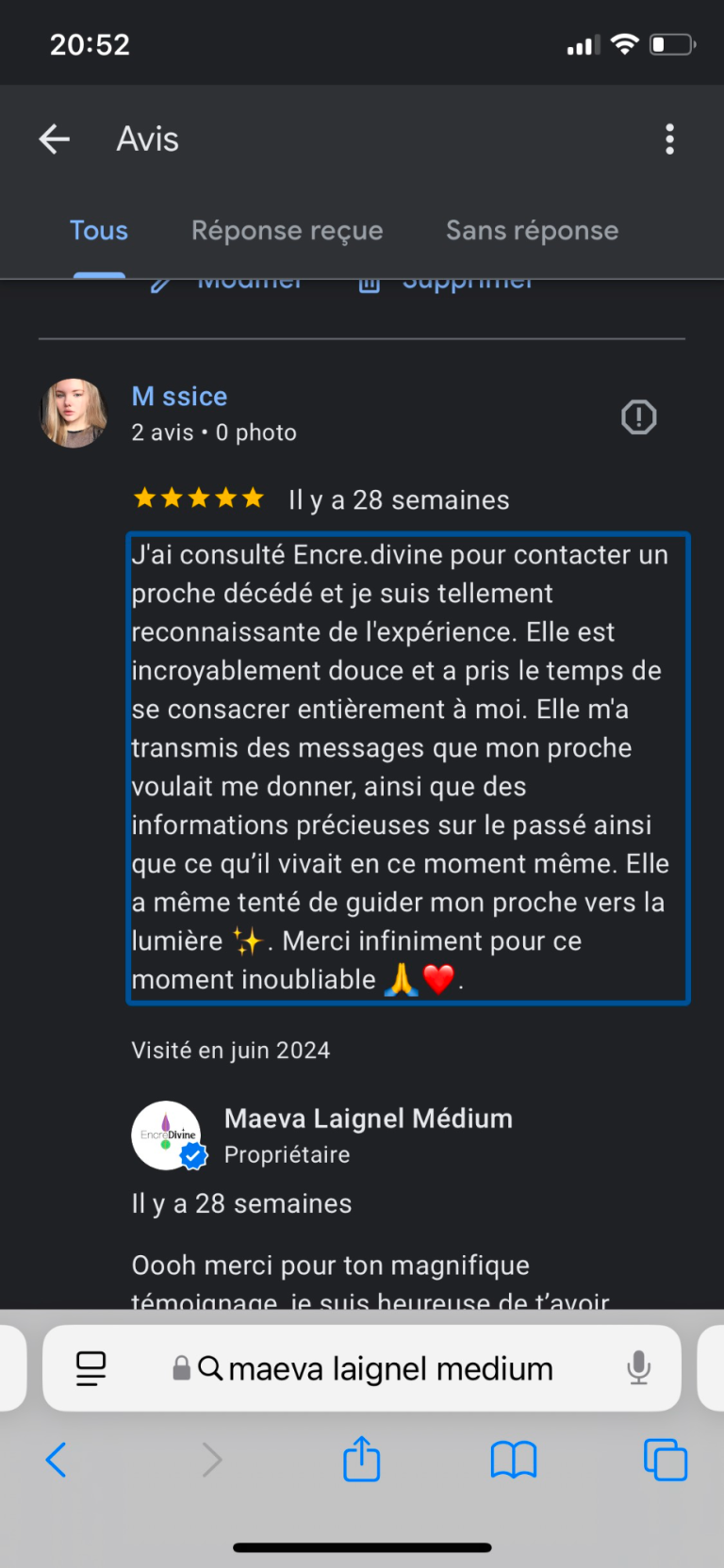724x1568 pixels.
Task: Switch to the Tous tab
Action: coord(99,231)
